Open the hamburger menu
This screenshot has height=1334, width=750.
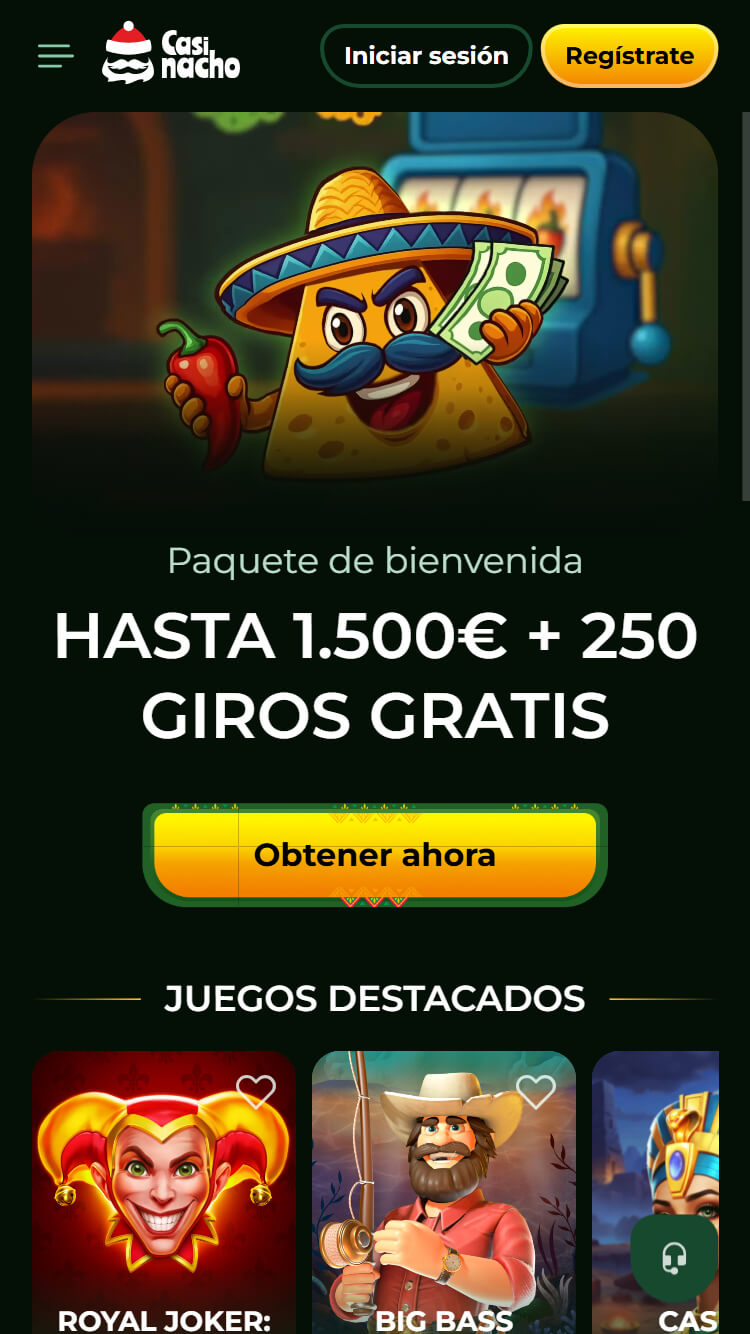coord(56,56)
